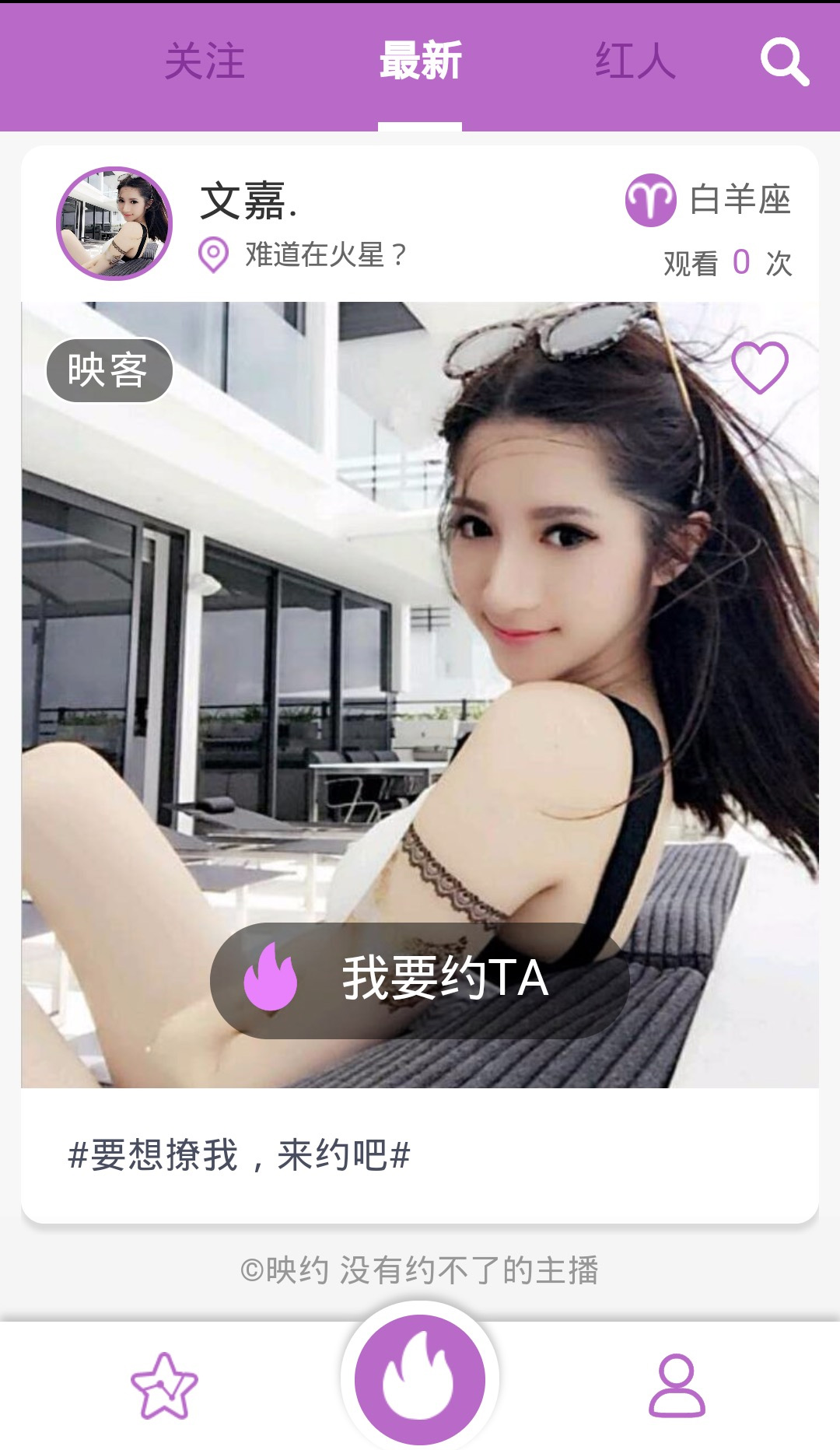The image size is (840, 1450).
Task: Tap the center flame button
Action: pyautogui.click(x=420, y=1378)
